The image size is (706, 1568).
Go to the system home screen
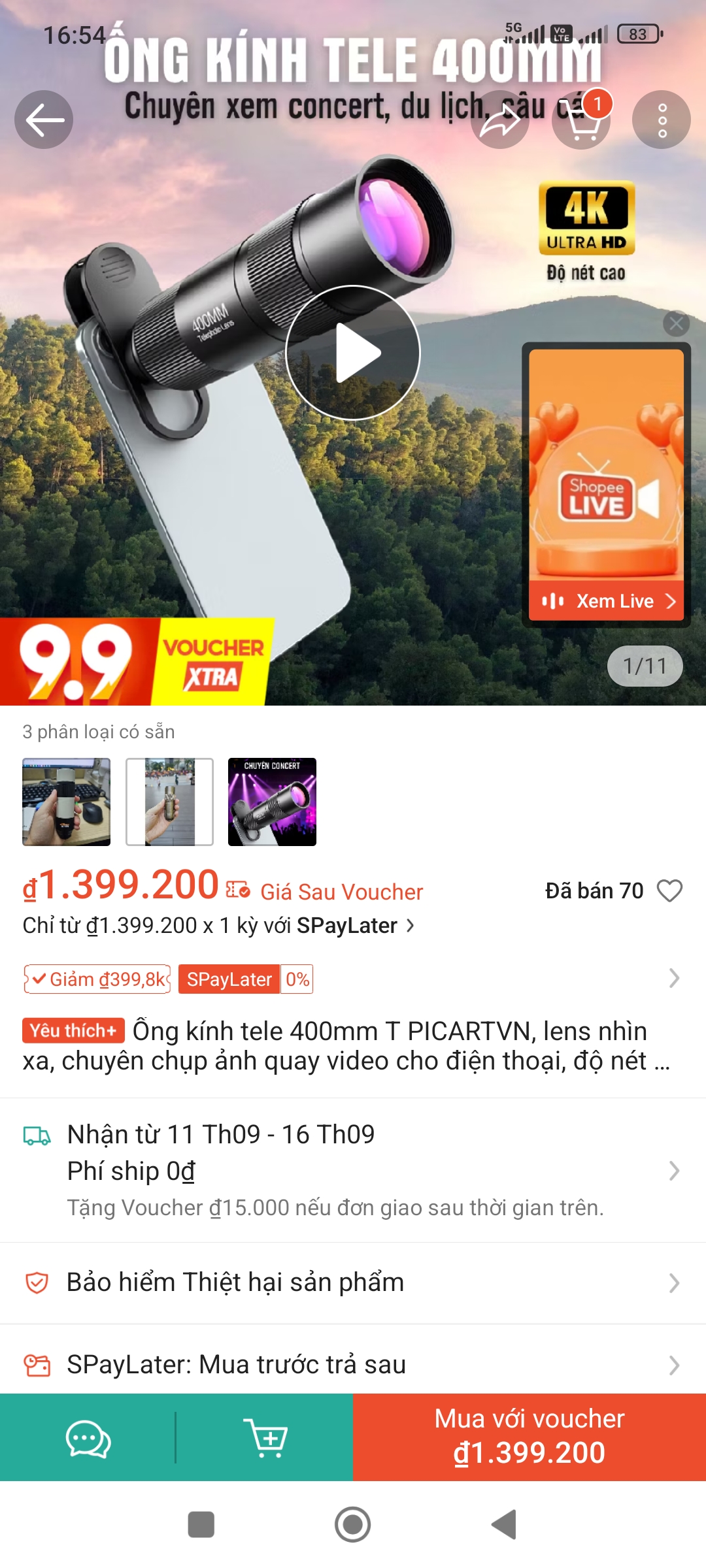coord(353,1524)
